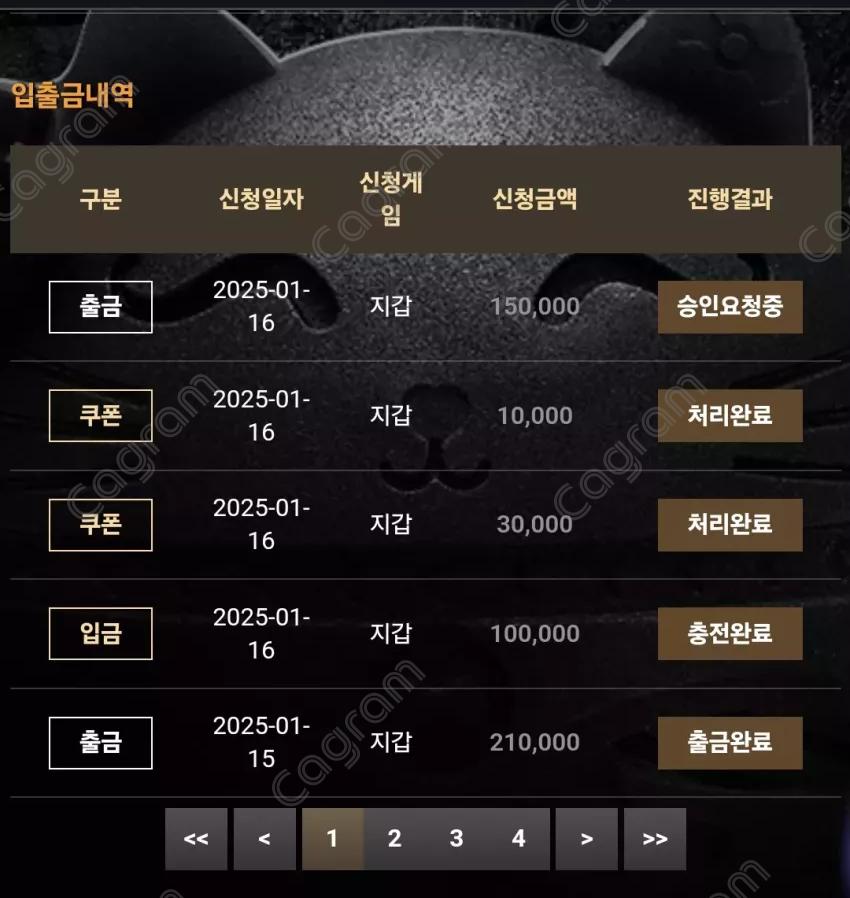The width and height of the screenshot is (850, 898).
Task: Go to previous page with < arrow
Action: pyautogui.click(x=264, y=839)
